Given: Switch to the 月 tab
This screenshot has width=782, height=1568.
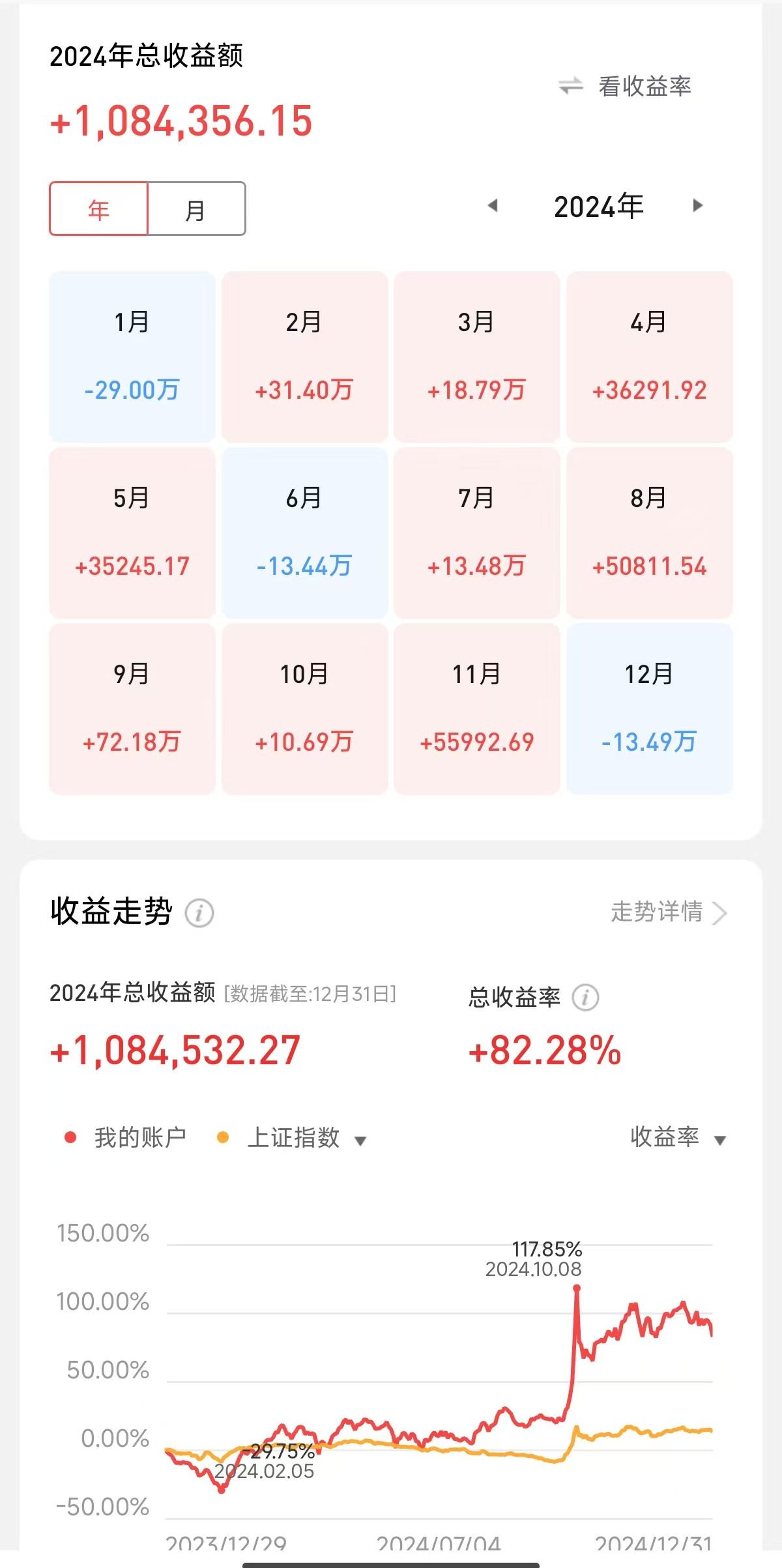Looking at the screenshot, I should pyautogui.click(x=195, y=209).
